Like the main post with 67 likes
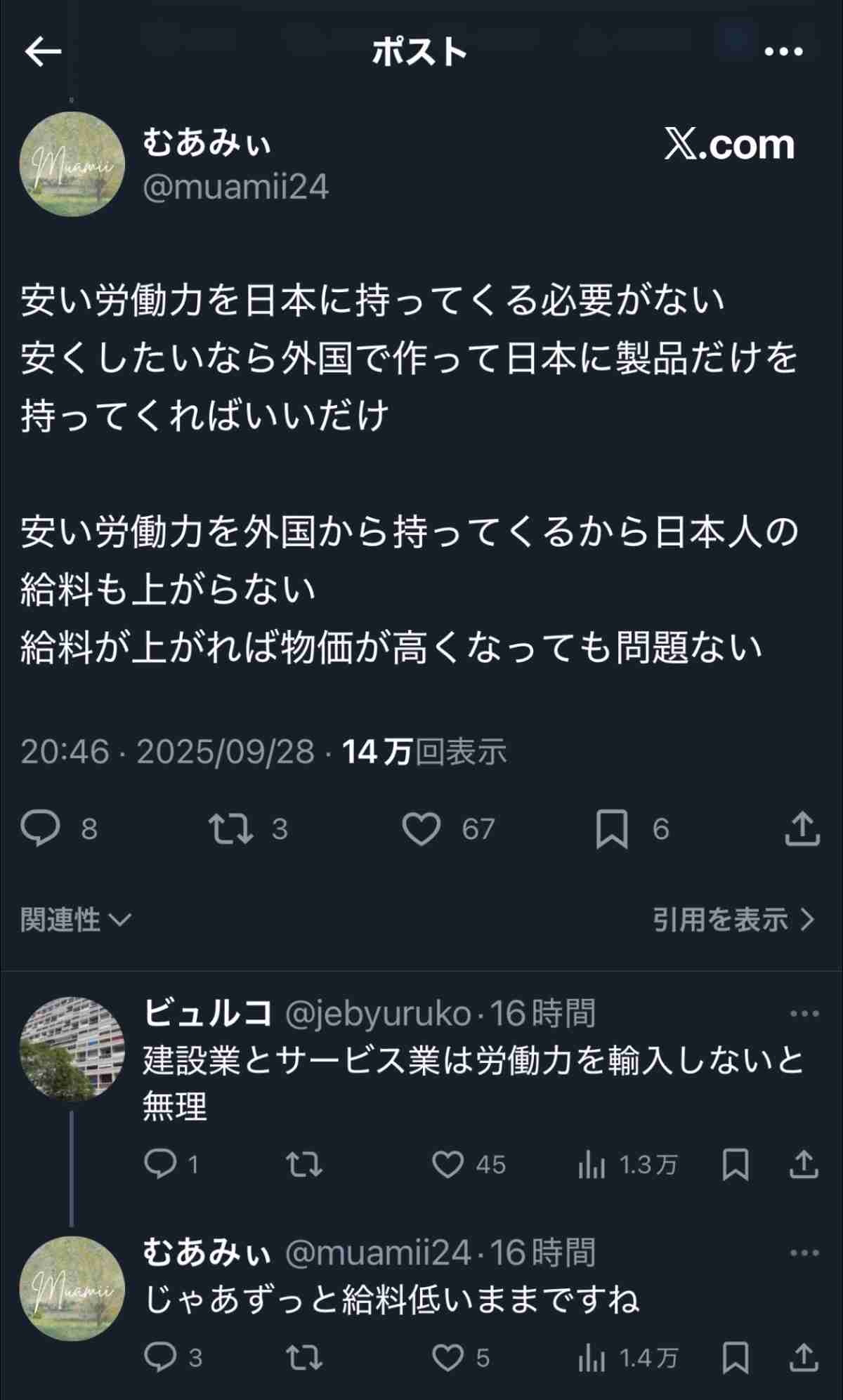Viewport: 843px width, 1400px height. 421,828
